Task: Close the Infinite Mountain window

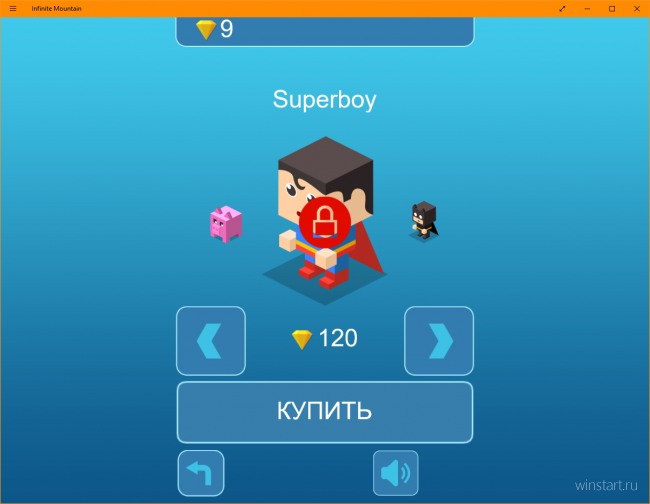Action: [636, 8]
